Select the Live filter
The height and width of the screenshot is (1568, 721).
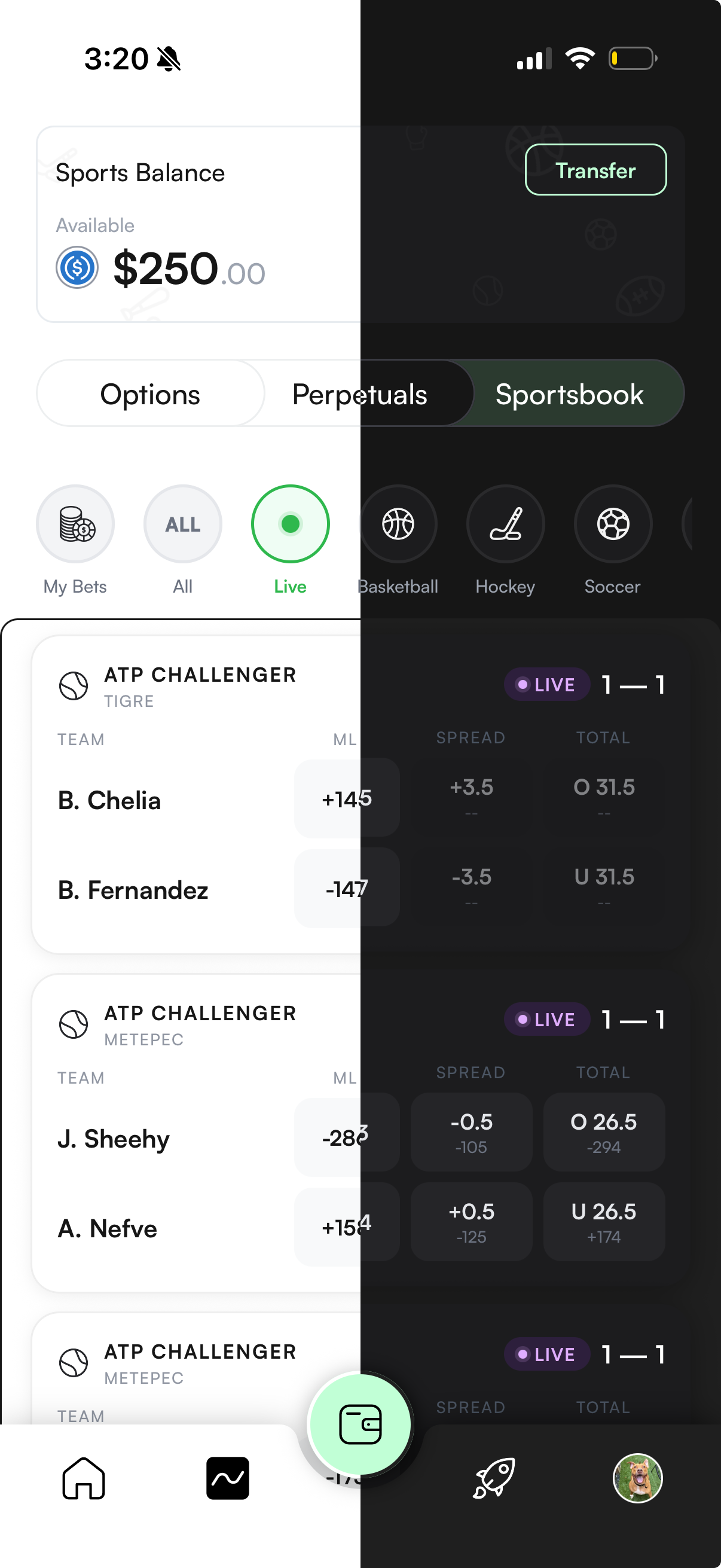coord(290,524)
